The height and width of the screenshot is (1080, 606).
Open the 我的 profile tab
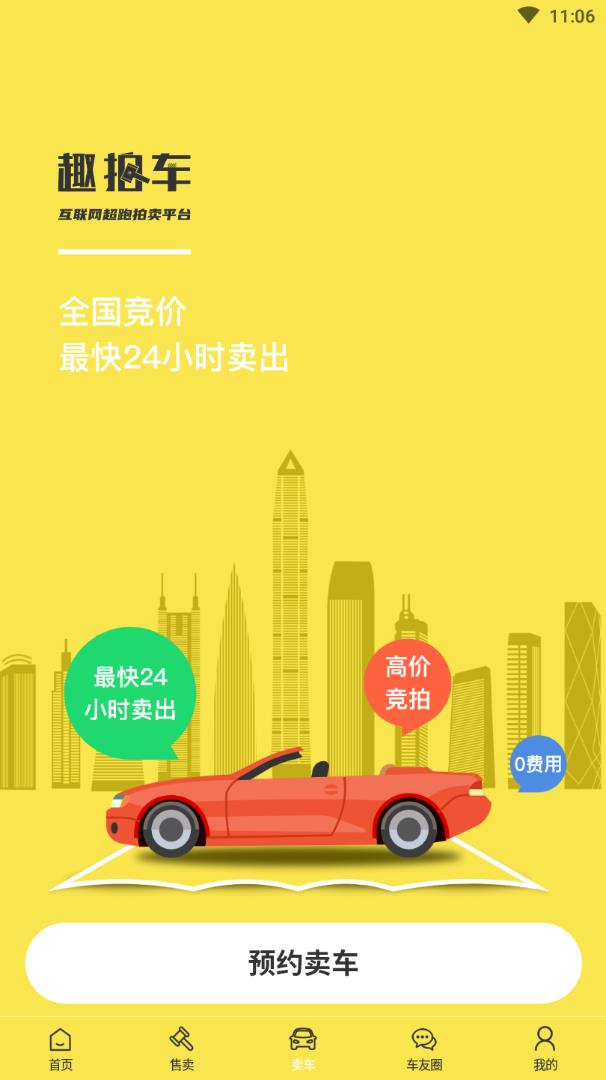tap(545, 1048)
